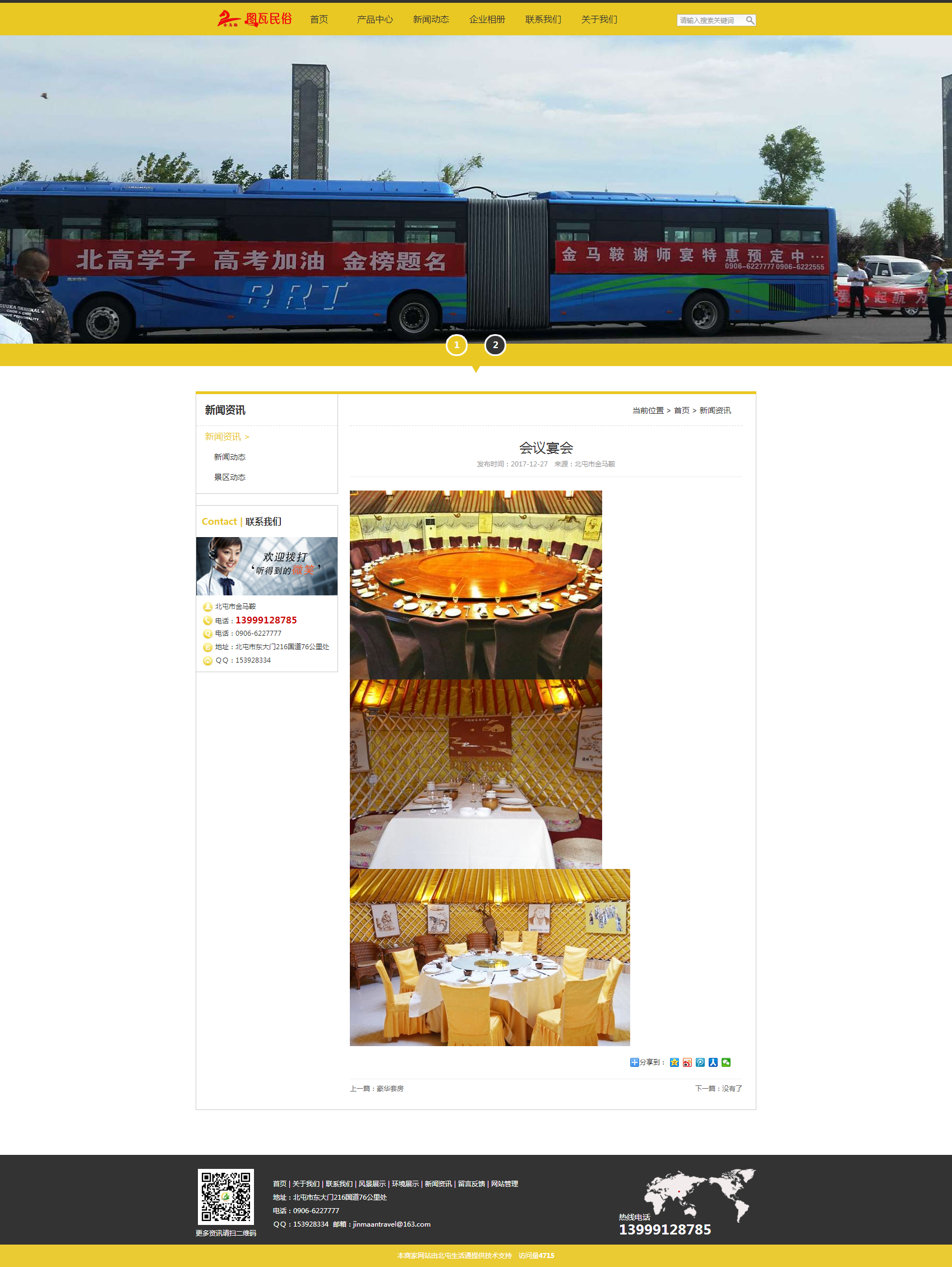952x1267 pixels.
Task: Open 关于我们 in top navigation
Action: (599, 20)
